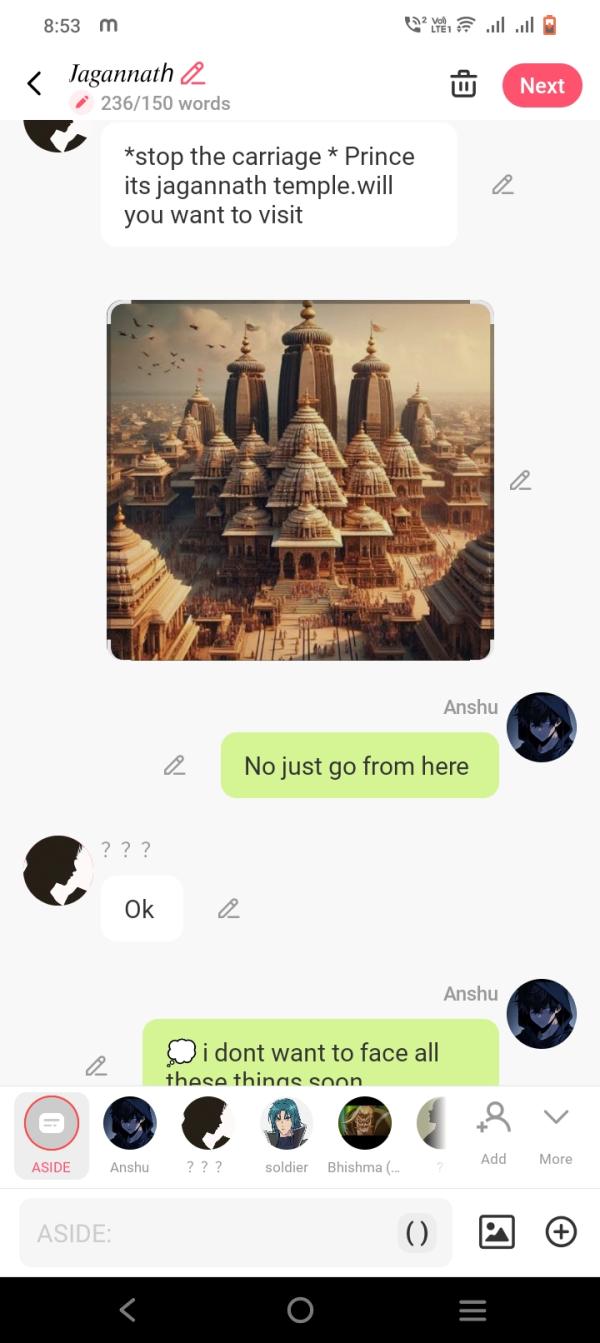
Task: Select the soldier character
Action: point(286,1135)
